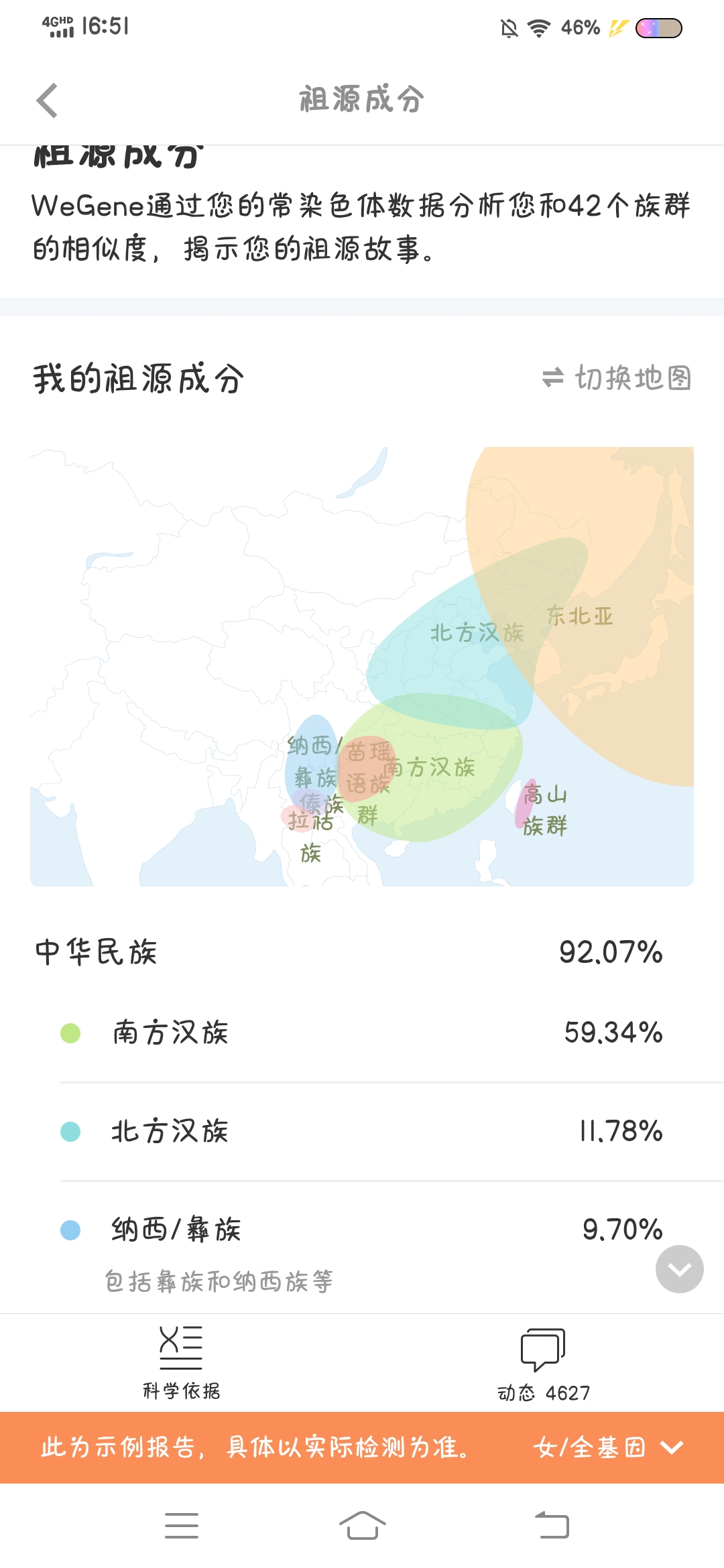Open the 纳西/彝族 ancestry row
Image resolution: width=724 pixels, height=1568 pixels.
coord(362,1248)
